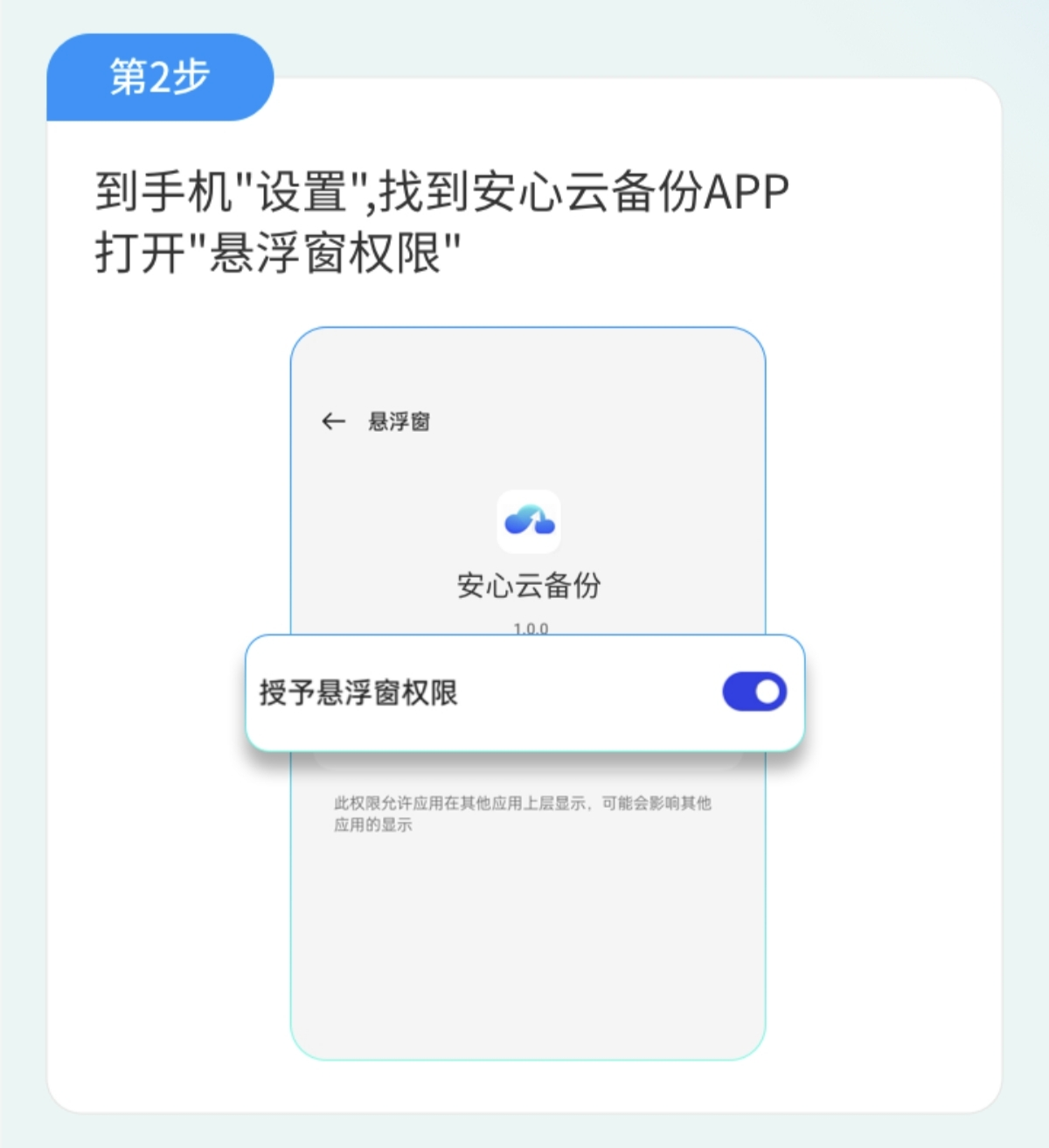Select the rounded blue step indicator

pos(156,77)
